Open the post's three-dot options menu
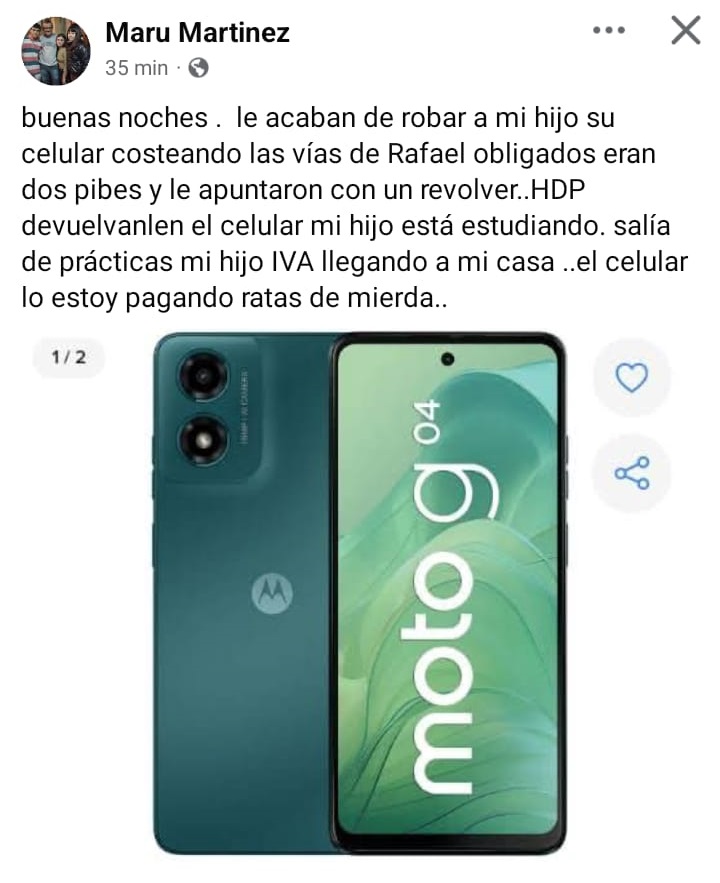The width and height of the screenshot is (720, 883). coord(609,31)
